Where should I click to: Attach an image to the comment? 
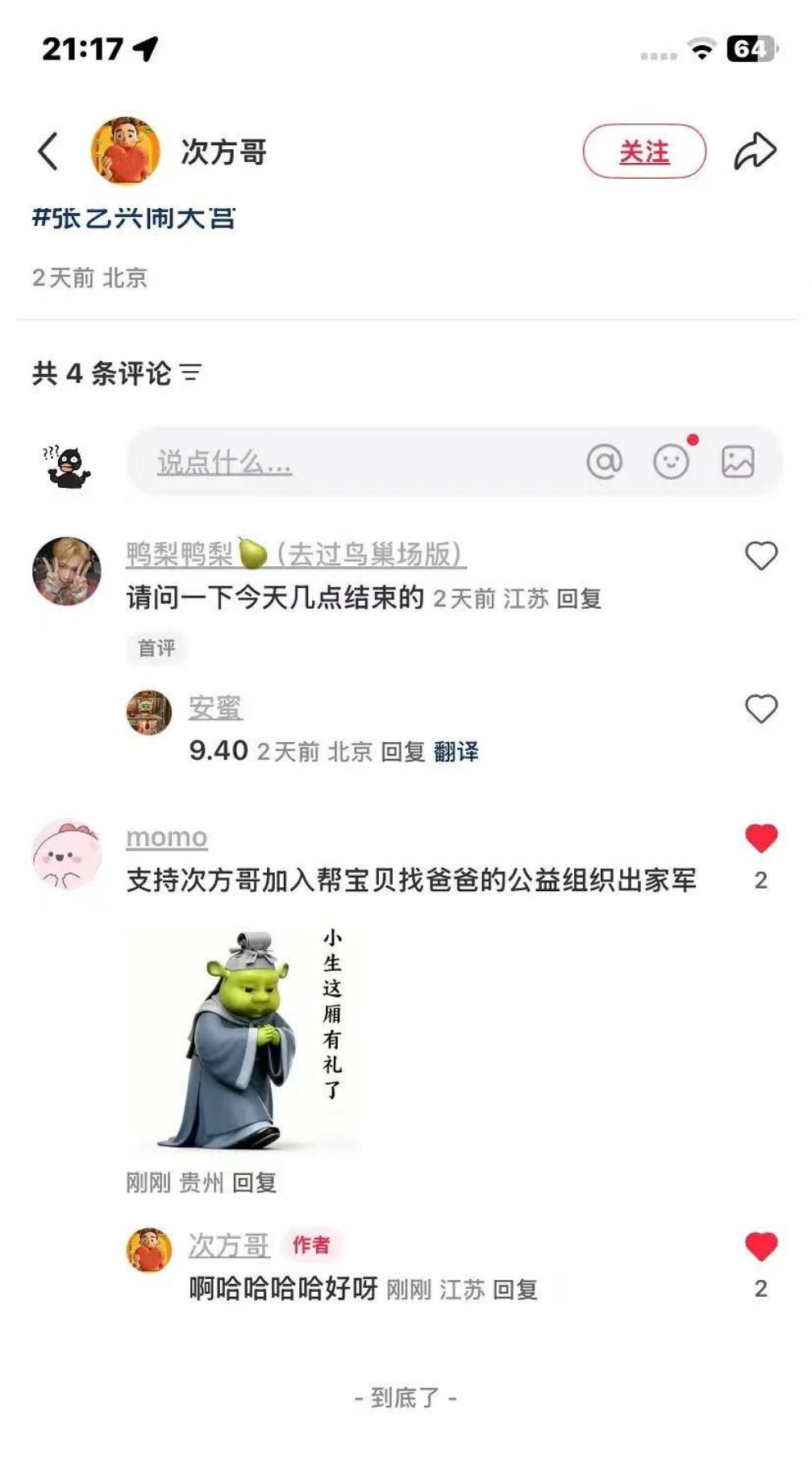[738, 462]
